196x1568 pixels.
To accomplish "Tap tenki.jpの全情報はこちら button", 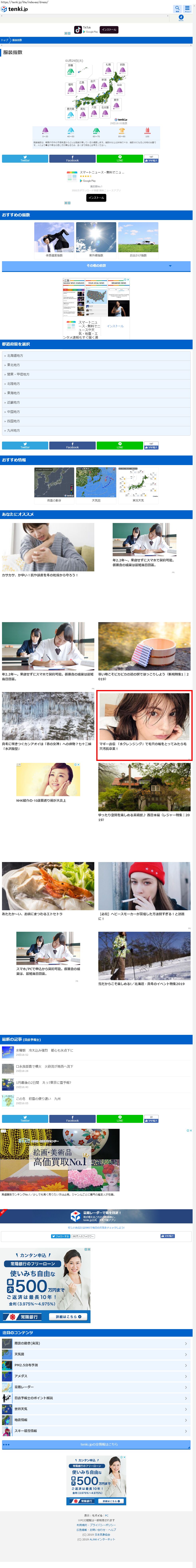I will pyautogui.click(x=96, y=1444).
